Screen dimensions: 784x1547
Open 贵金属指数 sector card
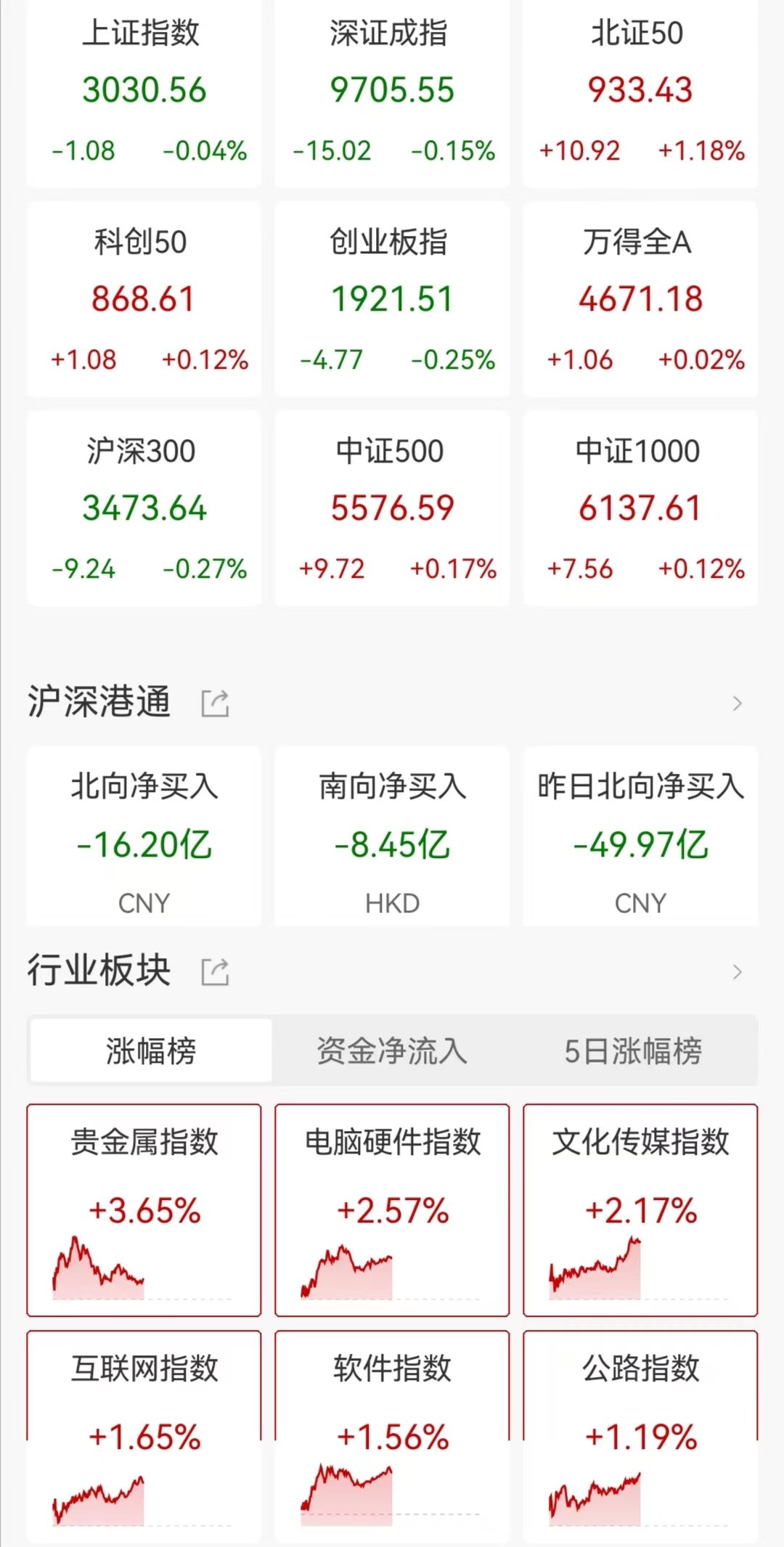click(144, 1210)
